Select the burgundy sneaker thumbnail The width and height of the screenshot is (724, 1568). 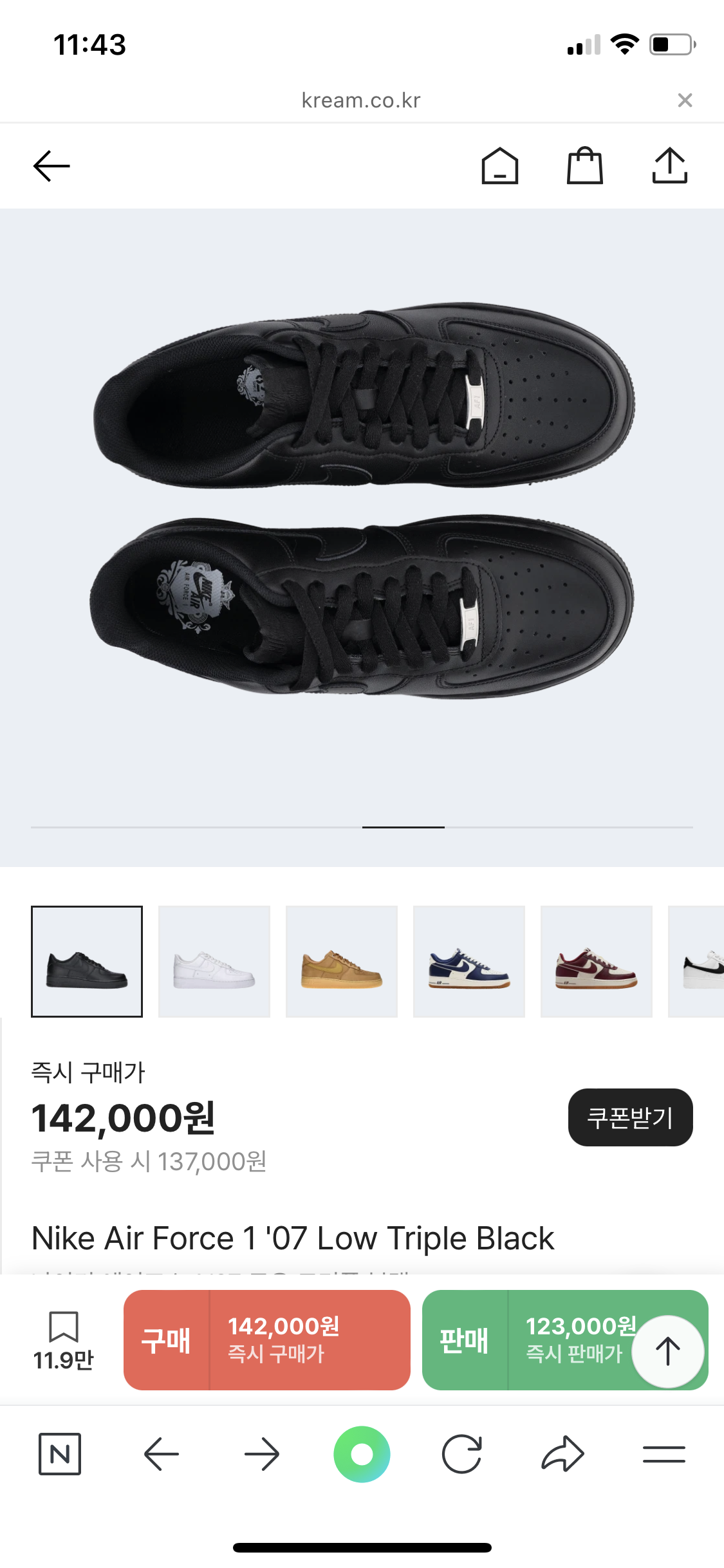pos(597,961)
